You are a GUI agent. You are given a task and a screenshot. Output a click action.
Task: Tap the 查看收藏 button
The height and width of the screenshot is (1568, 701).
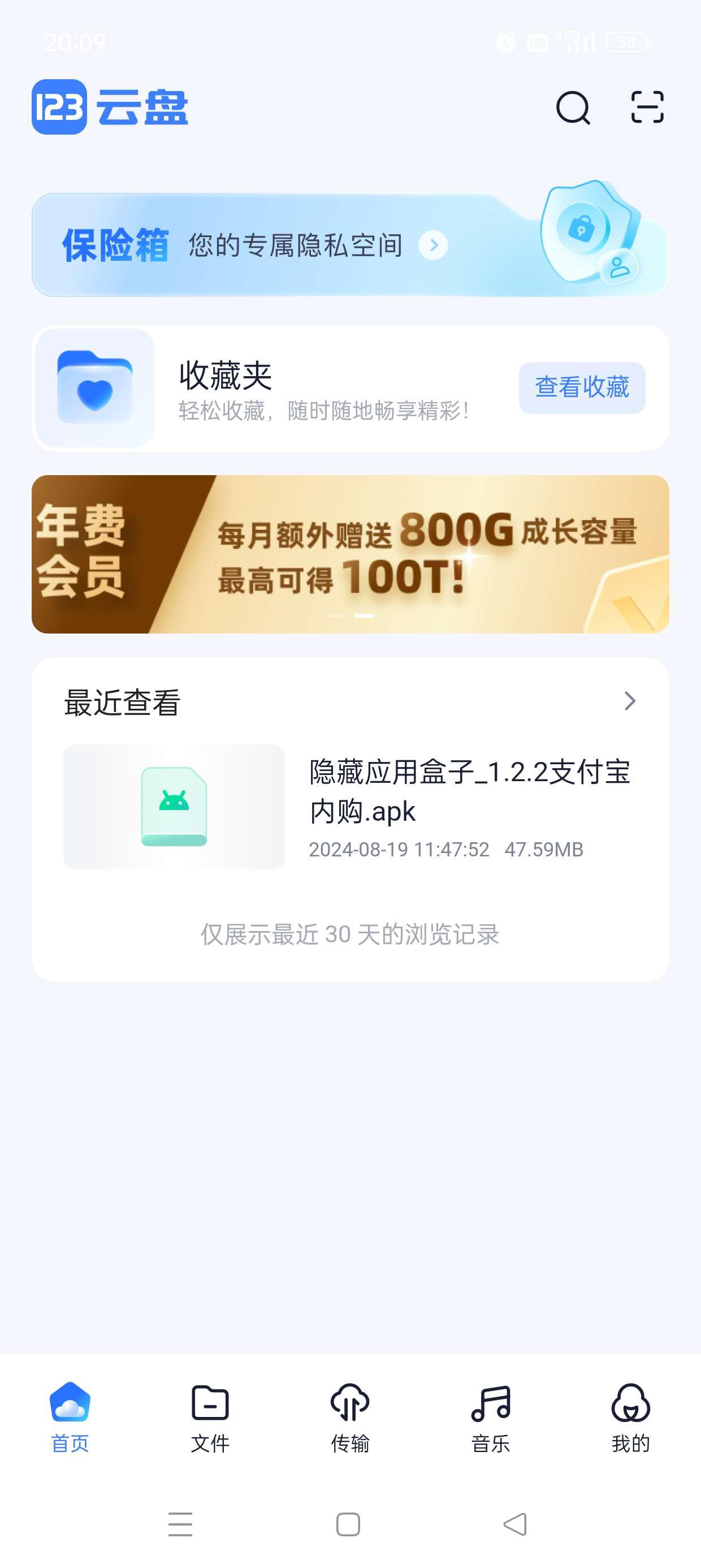[x=581, y=387]
